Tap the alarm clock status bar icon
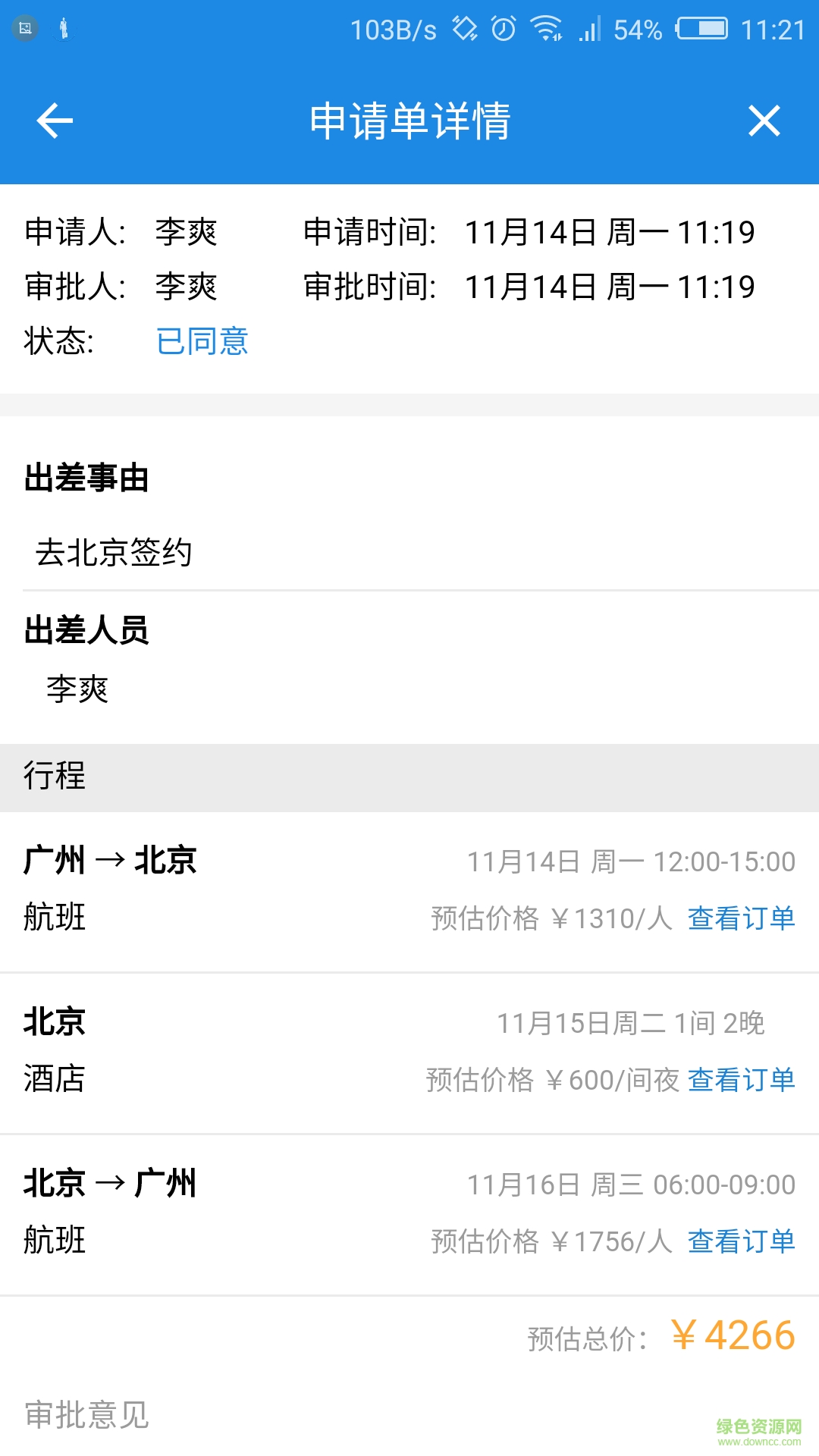Image resolution: width=819 pixels, height=1456 pixels. [x=502, y=27]
